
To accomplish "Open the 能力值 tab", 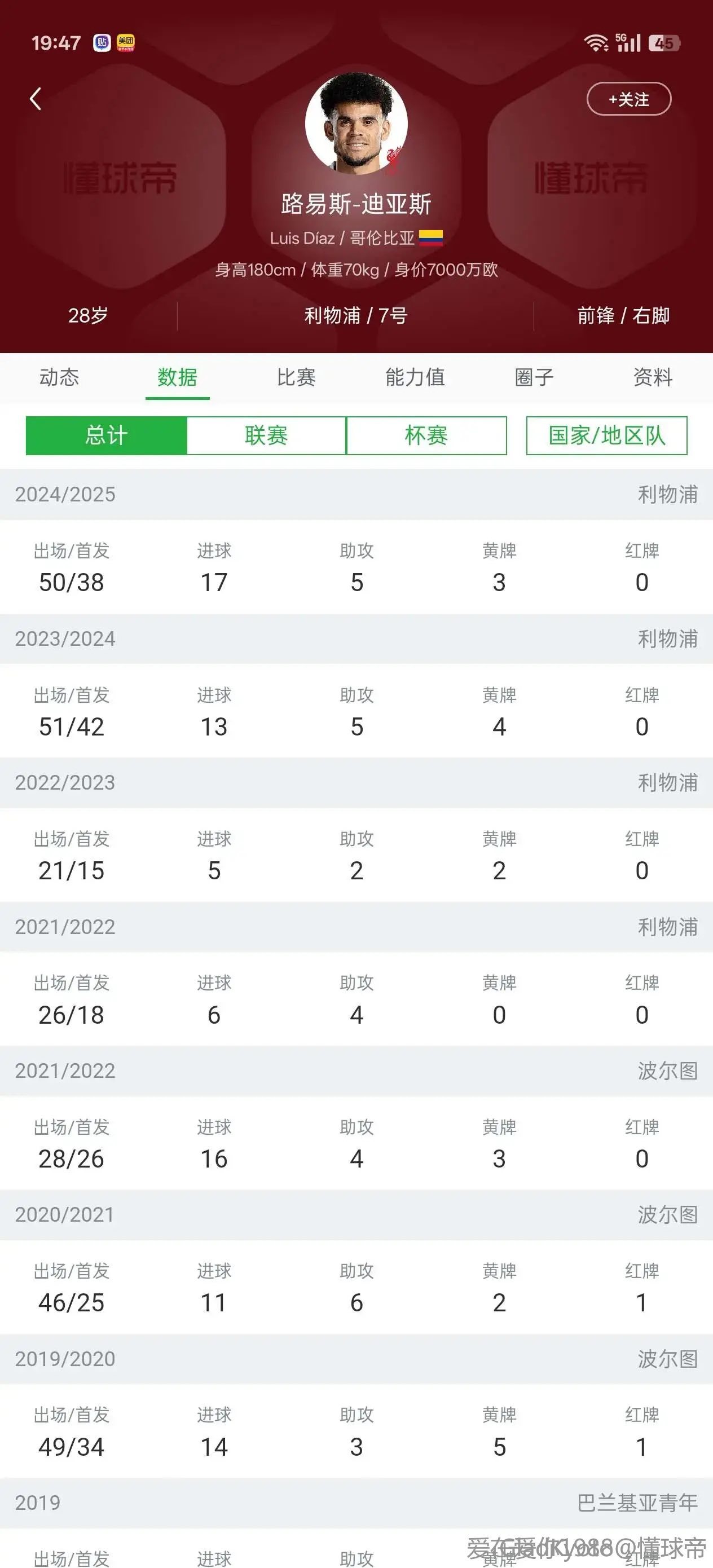I will [x=415, y=377].
